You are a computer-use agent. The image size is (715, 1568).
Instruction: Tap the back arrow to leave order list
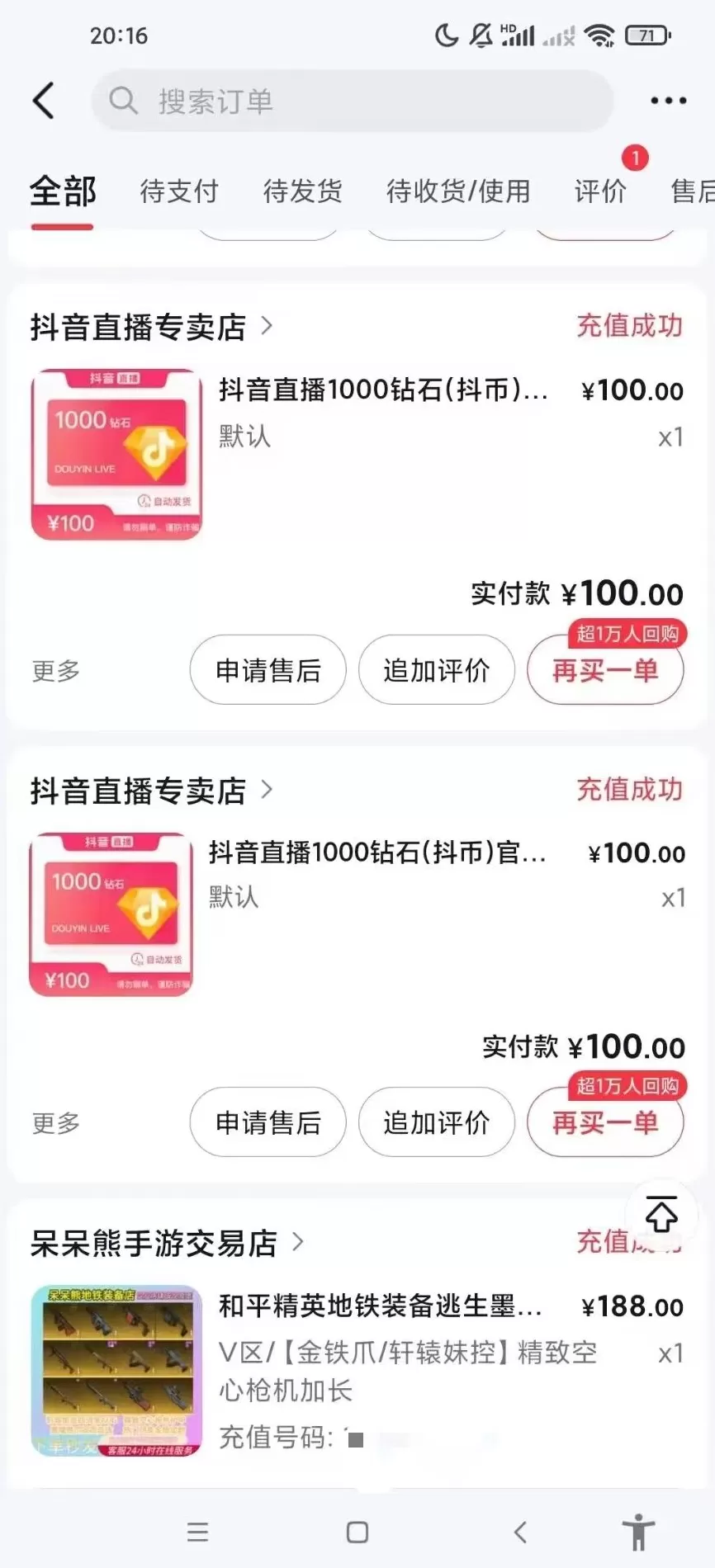click(x=43, y=100)
